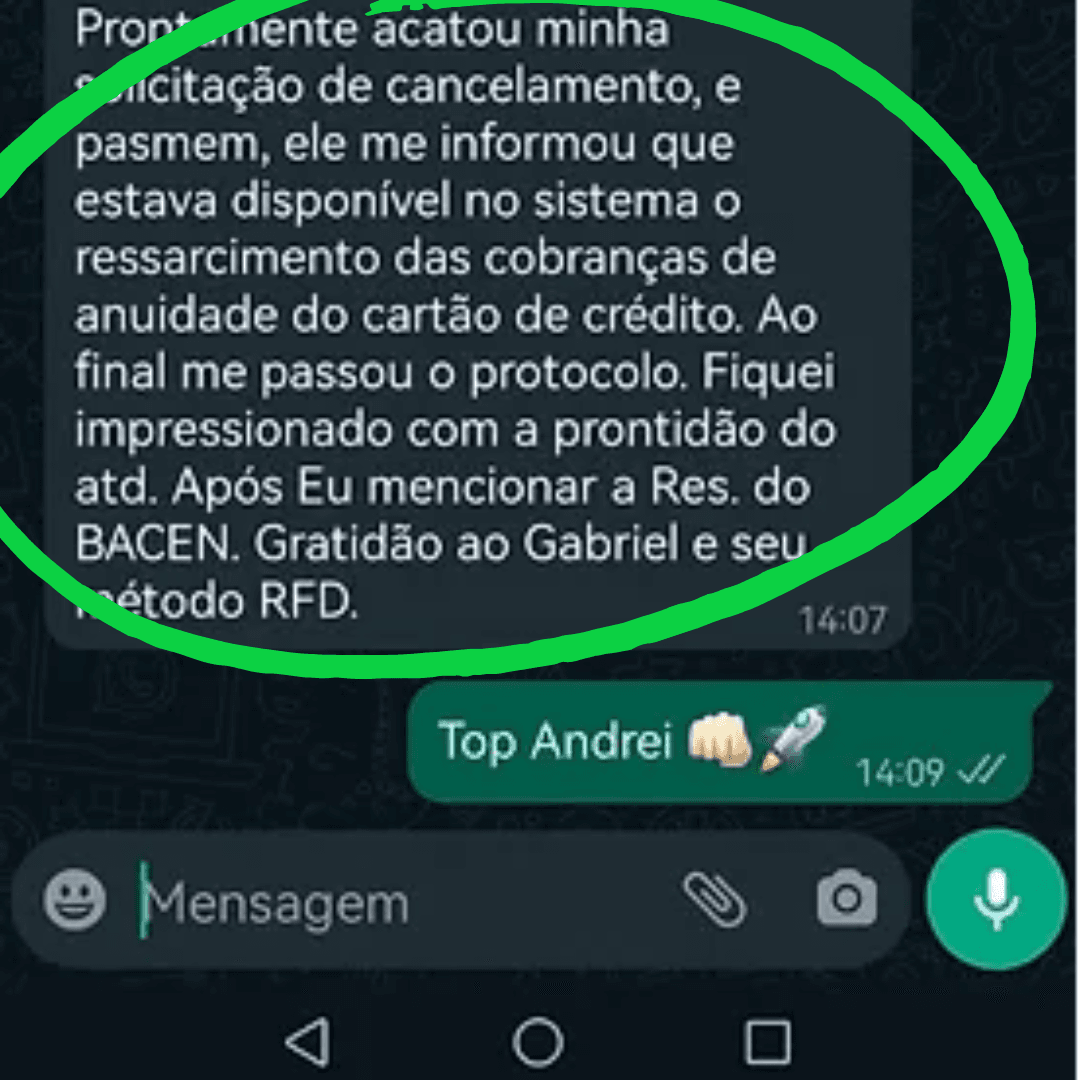Open the recent apps overview
This screenshot has height=1080, width=1080.
point(768,1043)
